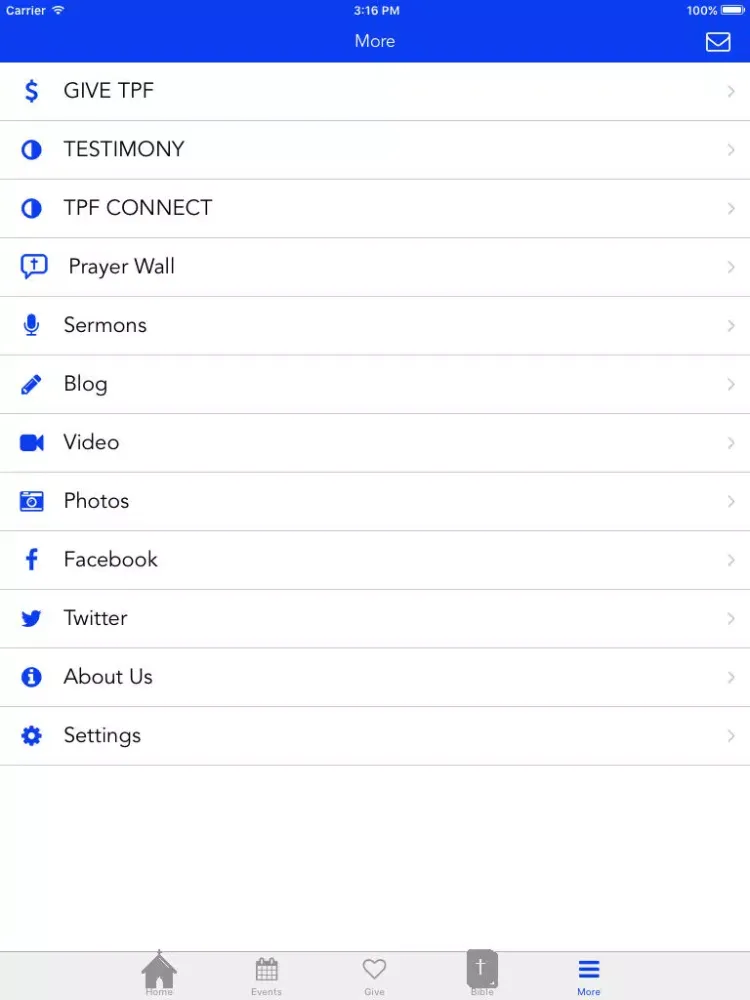Image resolution: width=750 pixels, height=1000 pixels.
Task: Switch to the Bible tab
Action: click(x=482, y=974)
